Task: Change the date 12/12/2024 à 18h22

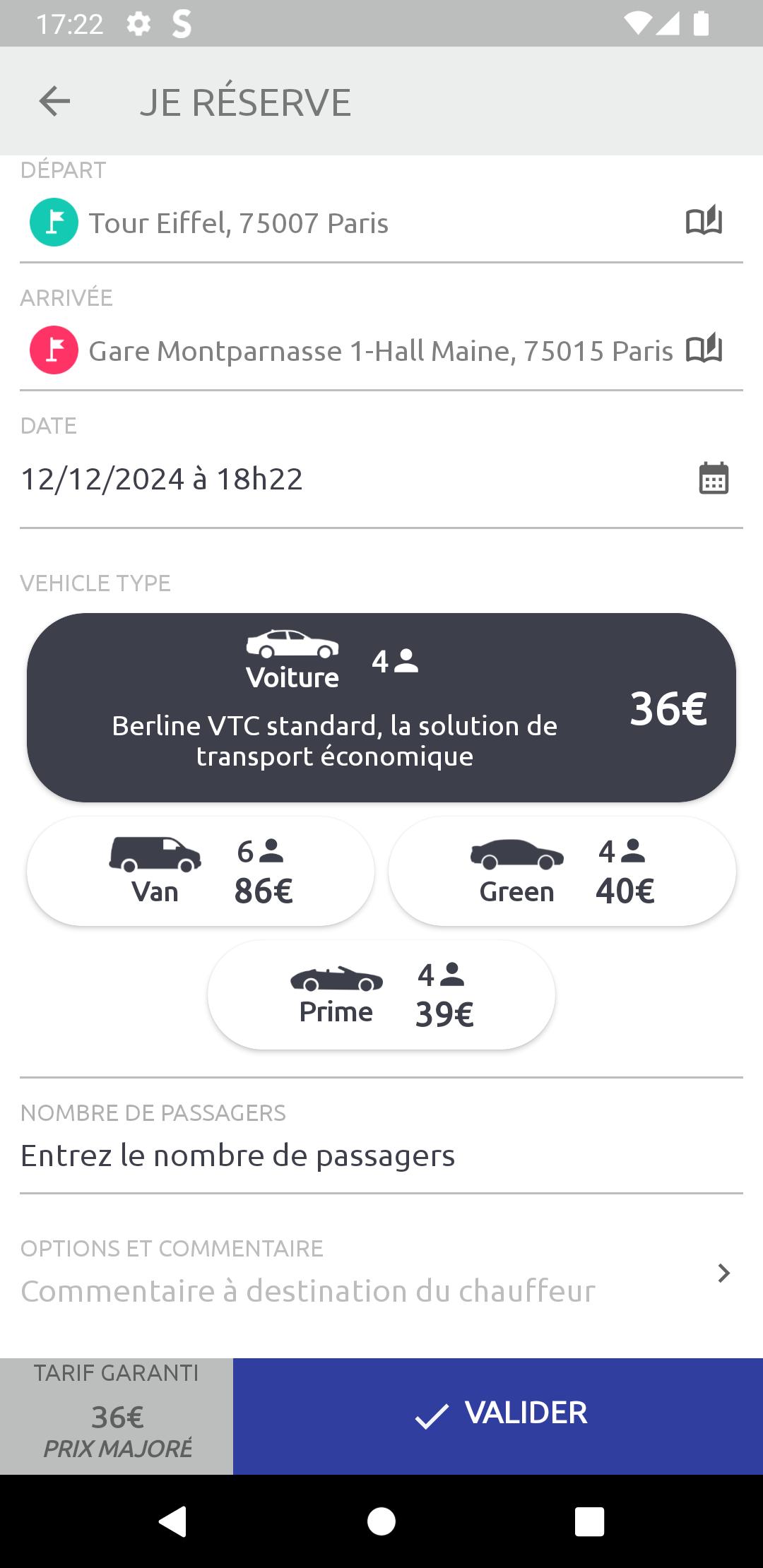Action: (162, 479)
